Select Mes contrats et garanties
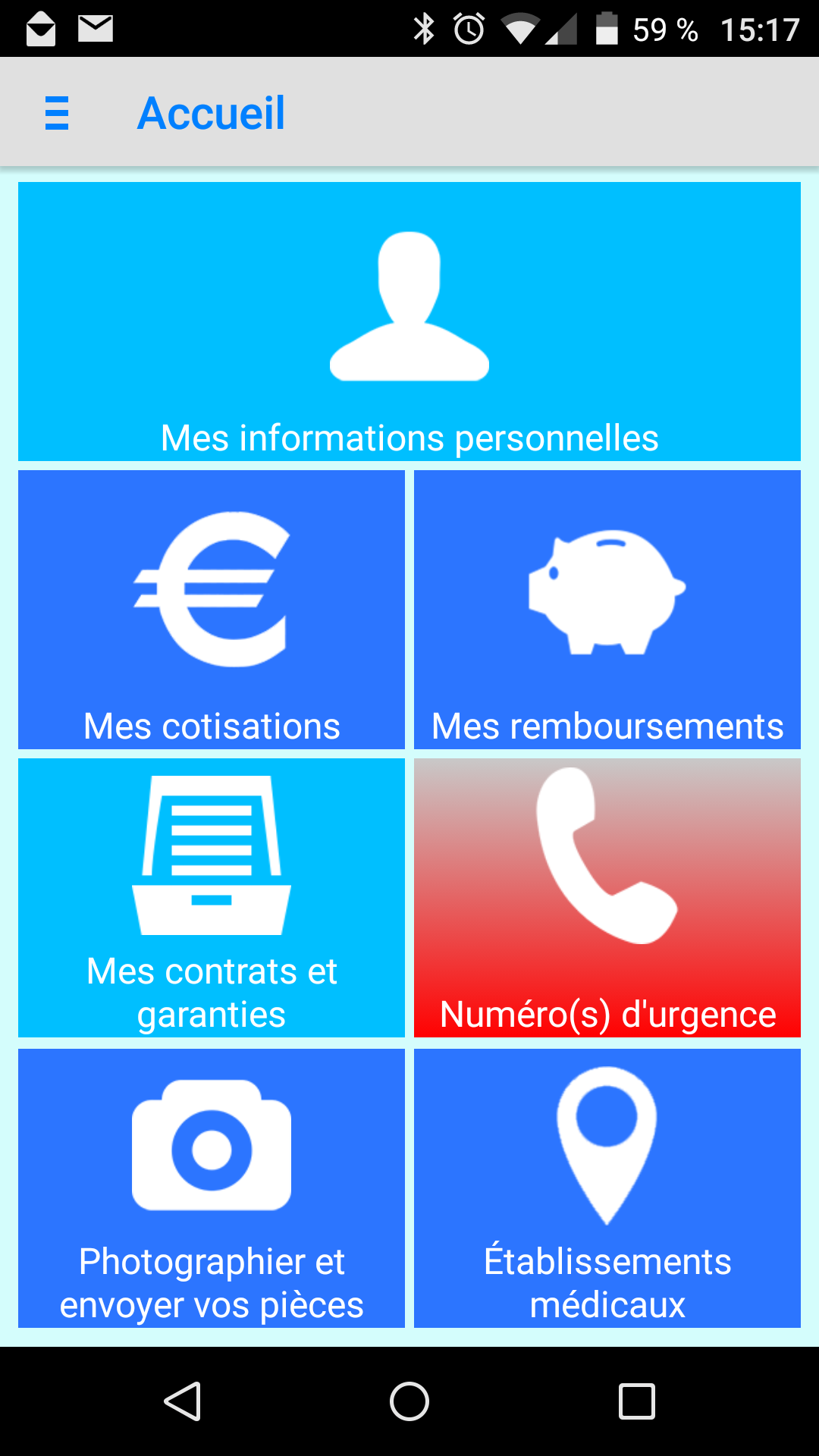The image size is (819, 1456). pyautogui.click(x=212, y=898)
